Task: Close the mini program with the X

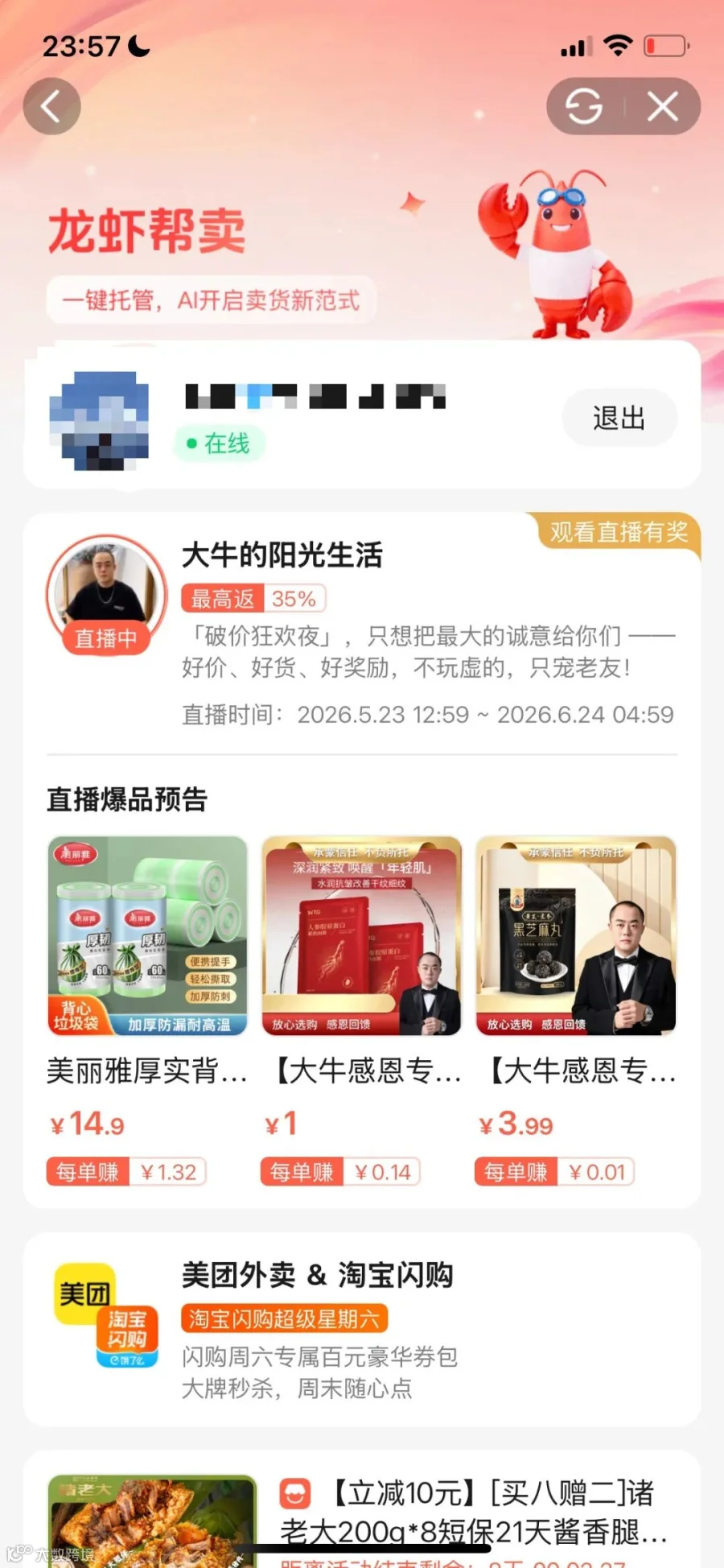Action: [663, 106]
